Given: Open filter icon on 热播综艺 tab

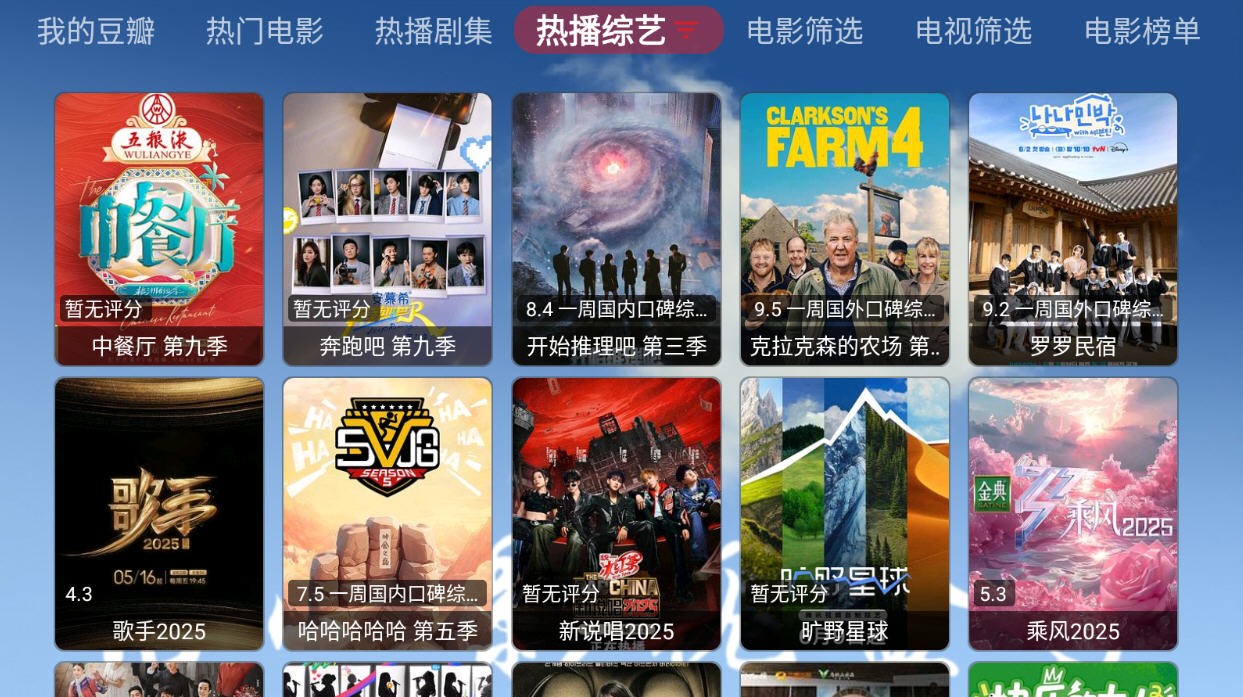Looking at the screenshot, I should pos(686,31).
